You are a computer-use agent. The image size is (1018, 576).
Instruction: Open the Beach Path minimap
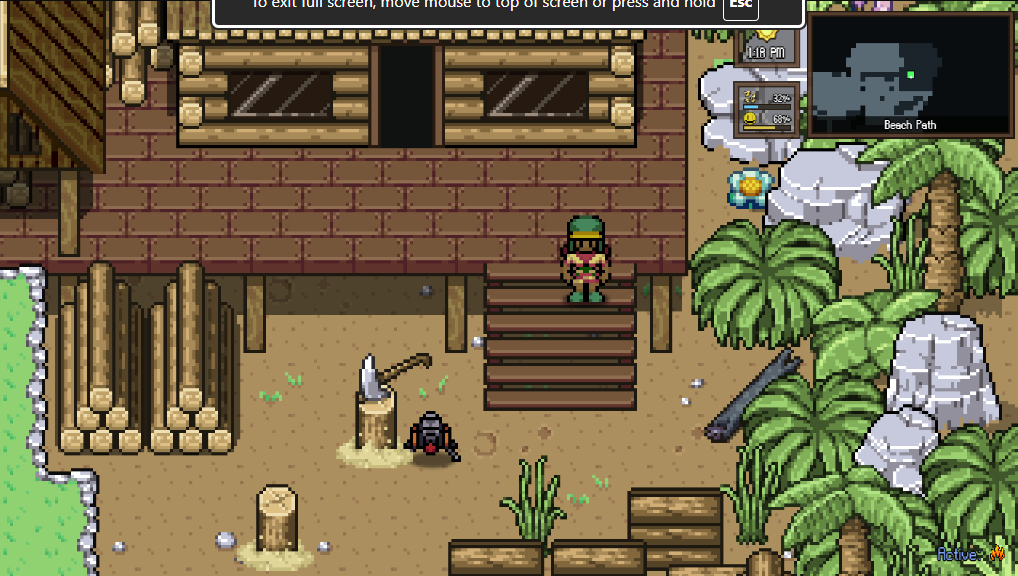(x=910, y=73)
